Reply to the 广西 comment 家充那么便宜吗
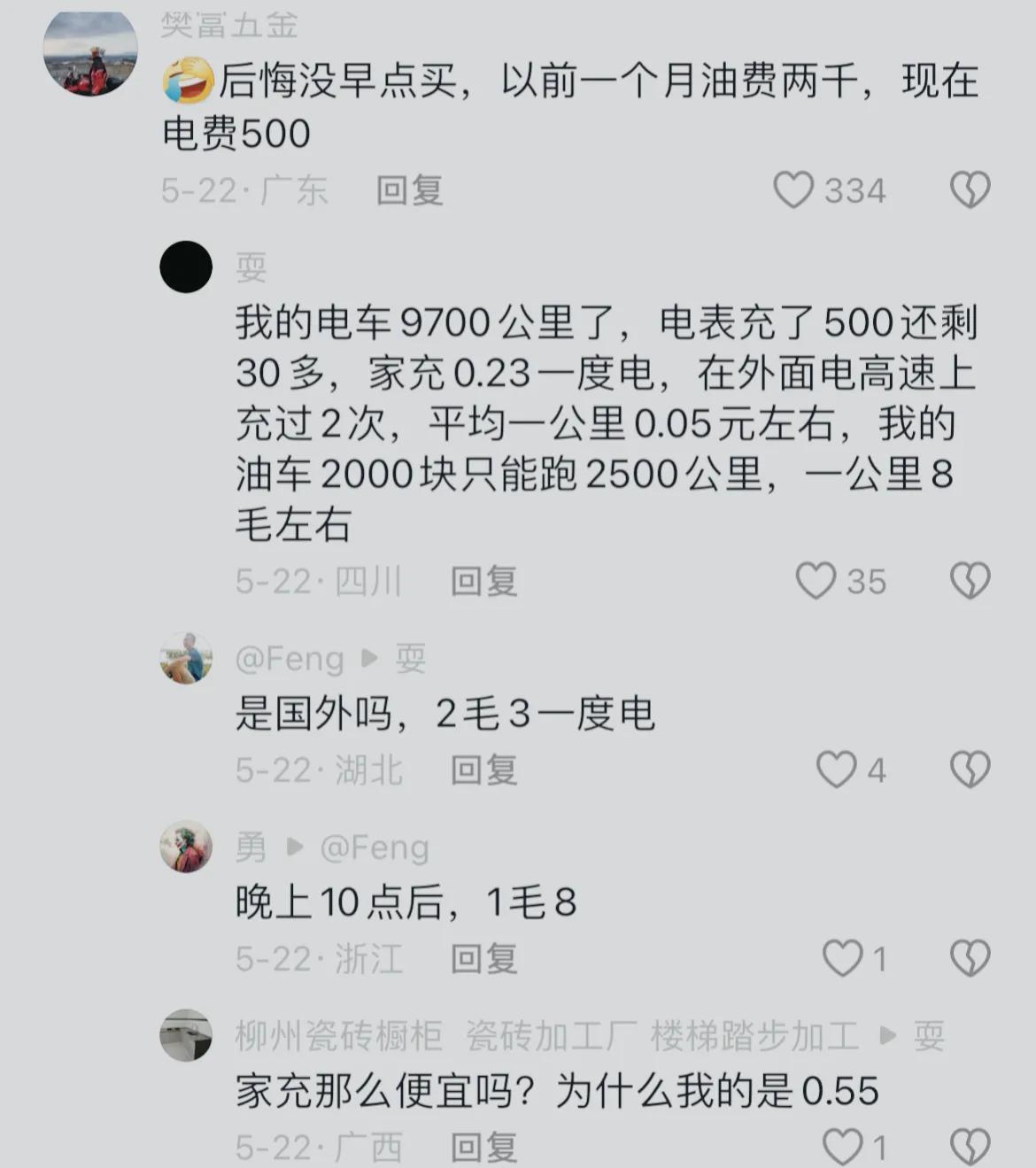Screen dimensions: 1036x1168 click(x=483, y=1148)
